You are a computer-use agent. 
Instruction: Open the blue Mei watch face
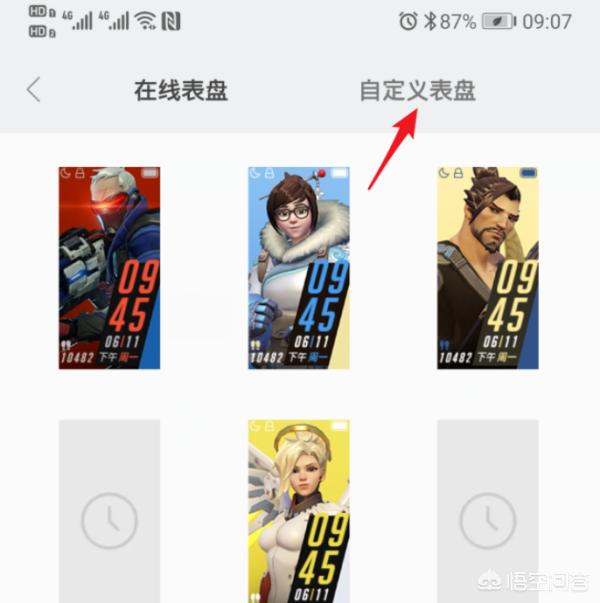click(x=299, y=268)
